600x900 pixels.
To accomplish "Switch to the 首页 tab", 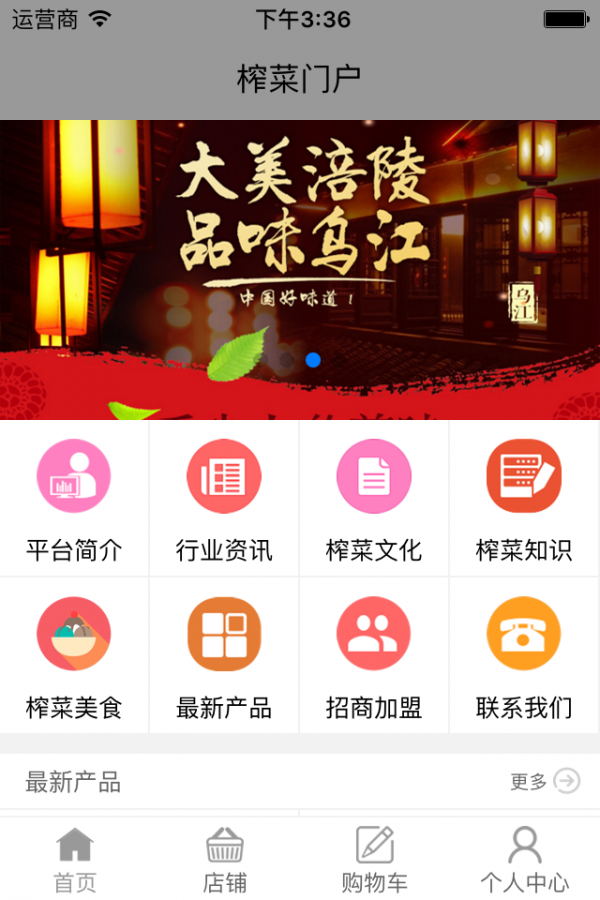I will (x=75, y=859).
